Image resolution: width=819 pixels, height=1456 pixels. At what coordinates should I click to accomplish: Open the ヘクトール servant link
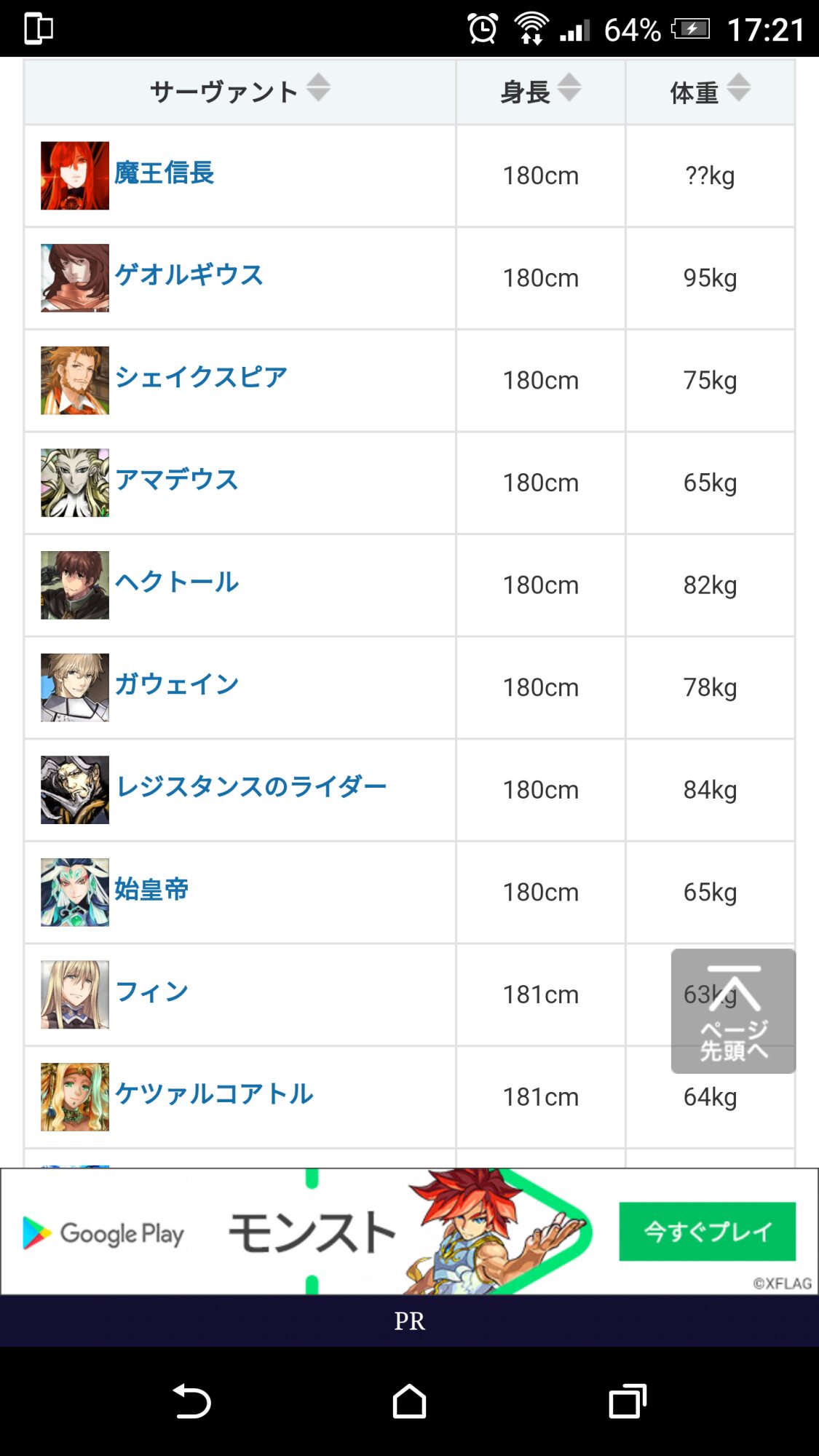tap(177, 582)
